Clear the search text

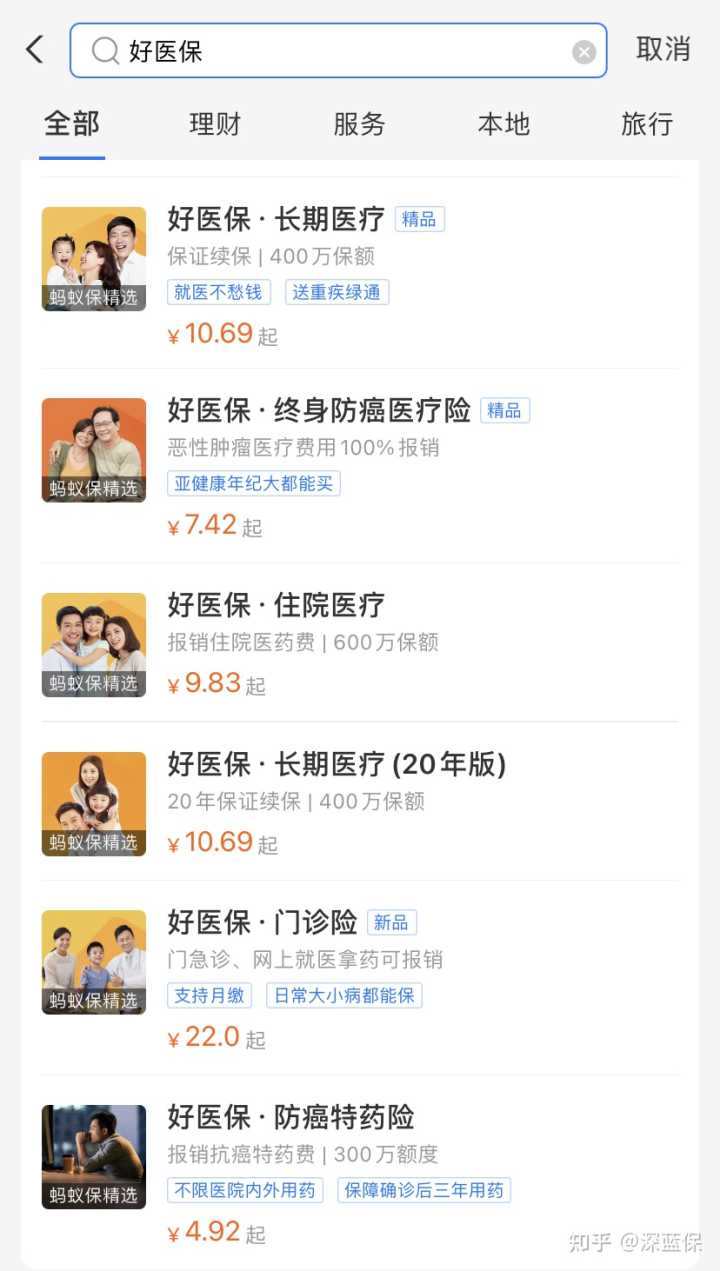tap(584, 52)
